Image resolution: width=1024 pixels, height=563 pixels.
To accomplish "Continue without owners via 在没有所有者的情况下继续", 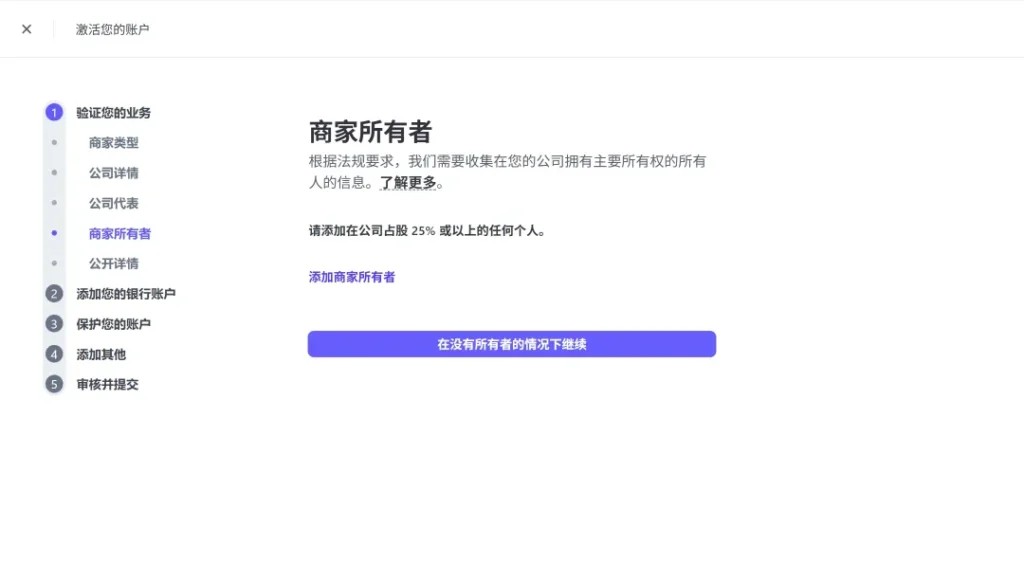I will coord(511,344).
